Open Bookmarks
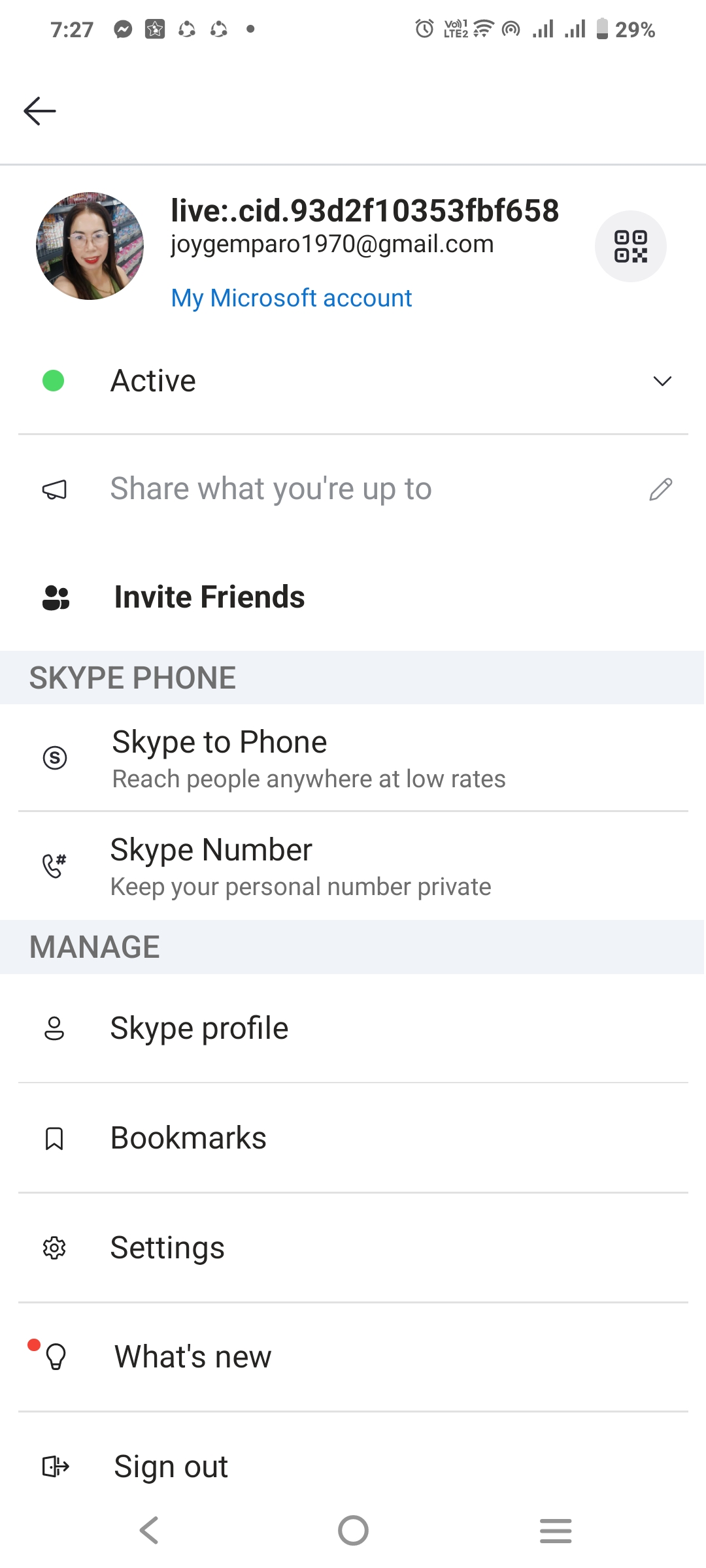Image resolution: width=706 pixels, height=1568 pixels. (x=353, y=1138)
